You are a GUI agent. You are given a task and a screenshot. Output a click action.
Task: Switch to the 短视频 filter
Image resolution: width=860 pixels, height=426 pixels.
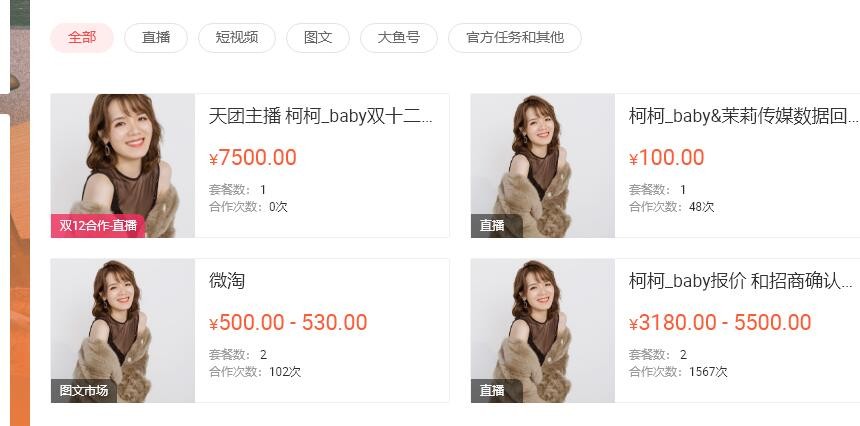click(237, 37)
